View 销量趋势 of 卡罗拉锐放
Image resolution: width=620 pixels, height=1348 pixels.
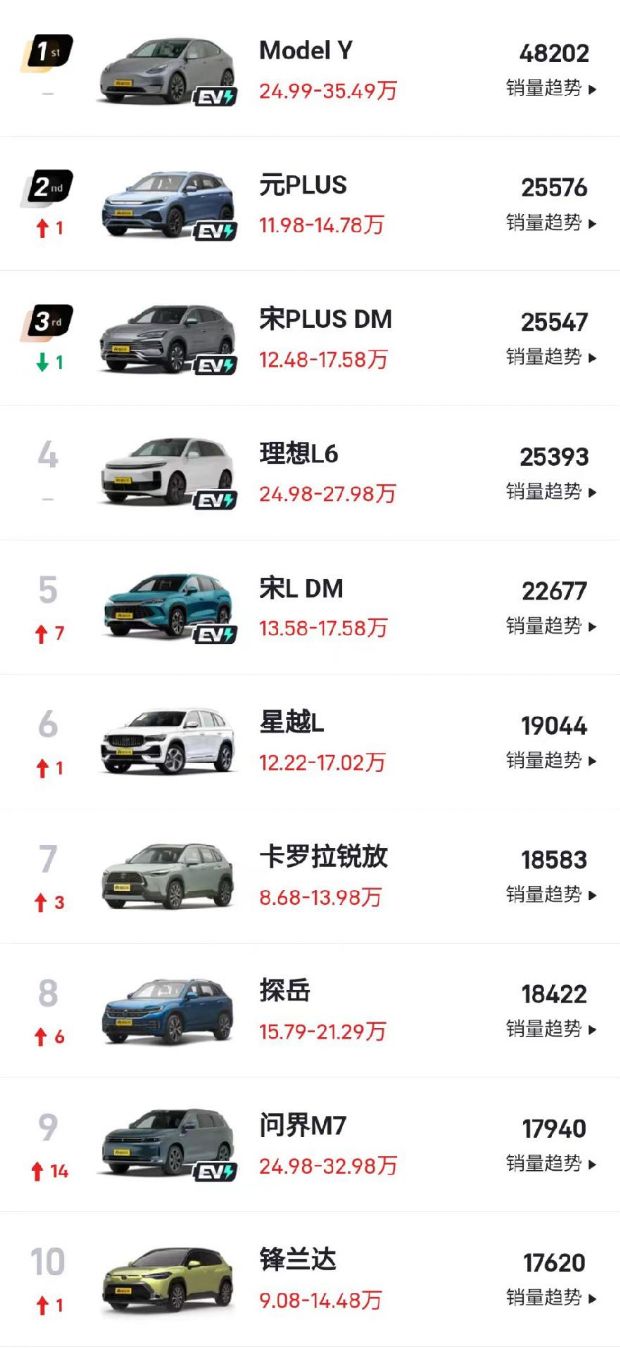tap(551, 894)
